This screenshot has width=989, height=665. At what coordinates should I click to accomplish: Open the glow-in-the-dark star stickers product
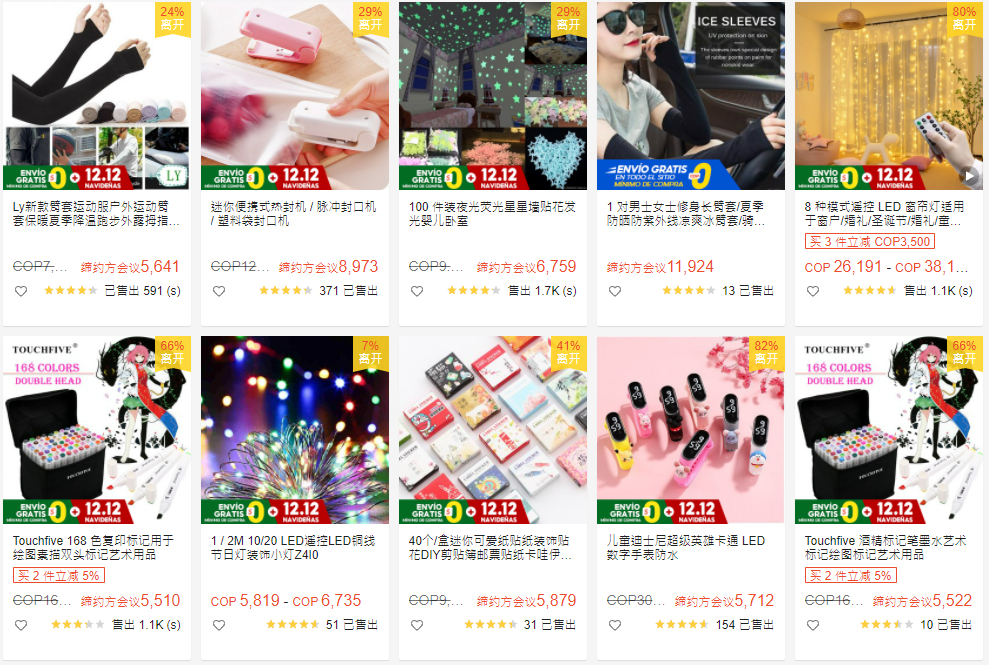(x=493, y=95)
